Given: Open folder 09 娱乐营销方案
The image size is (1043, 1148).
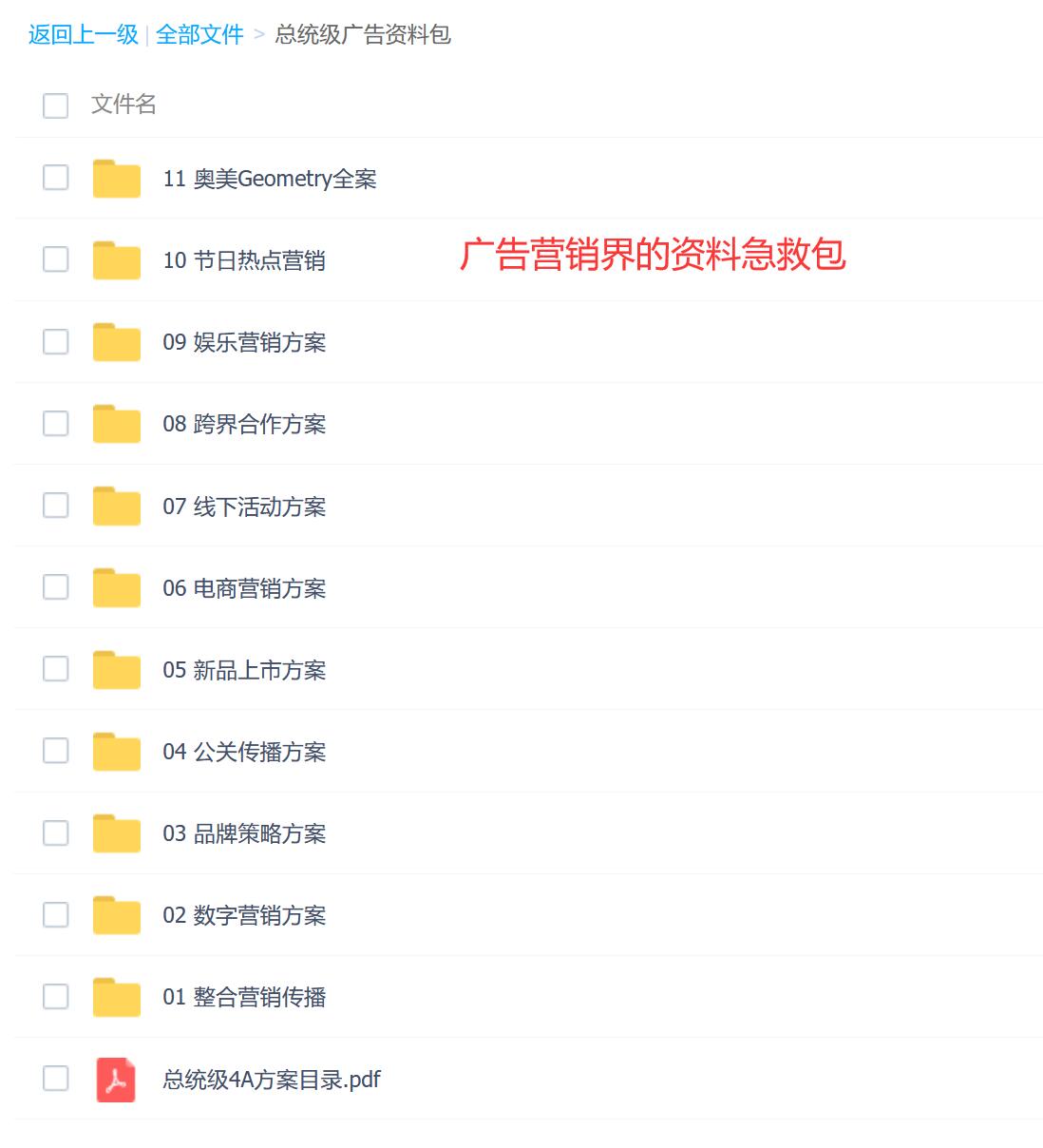Looking at the screenshot, I should (244, 342).
